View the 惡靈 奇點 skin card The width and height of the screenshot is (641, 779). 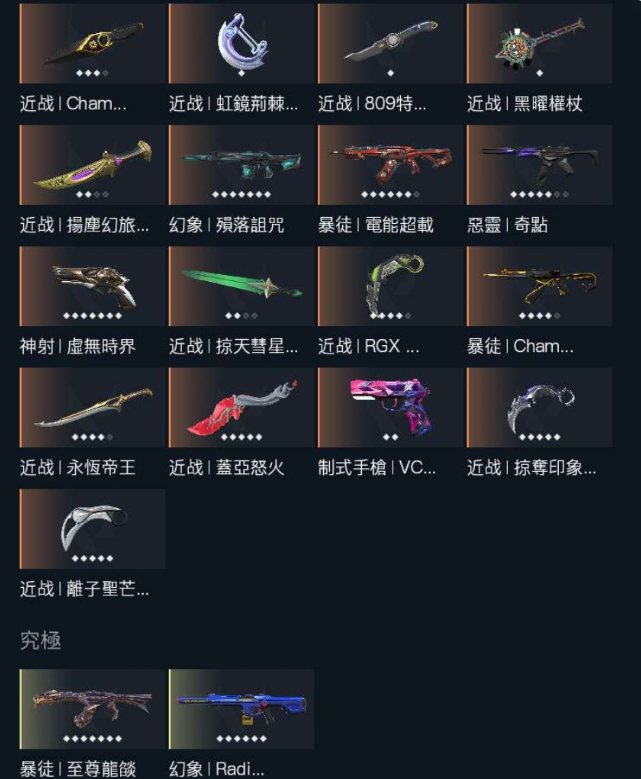pyautogui.click(x=539, y=165)
